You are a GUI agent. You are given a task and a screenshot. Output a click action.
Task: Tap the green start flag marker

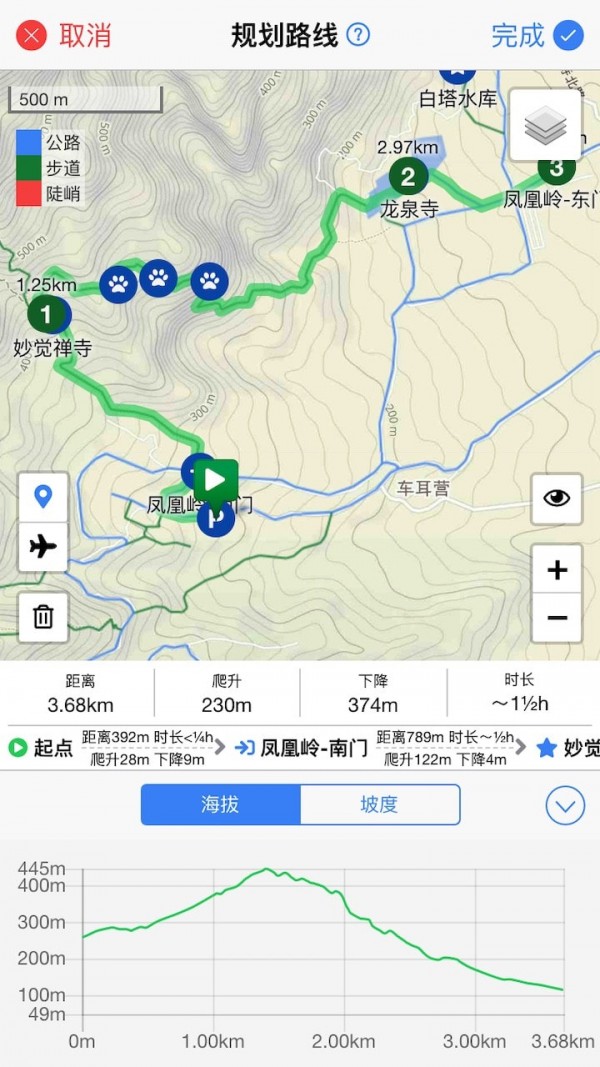click(216, 479)
